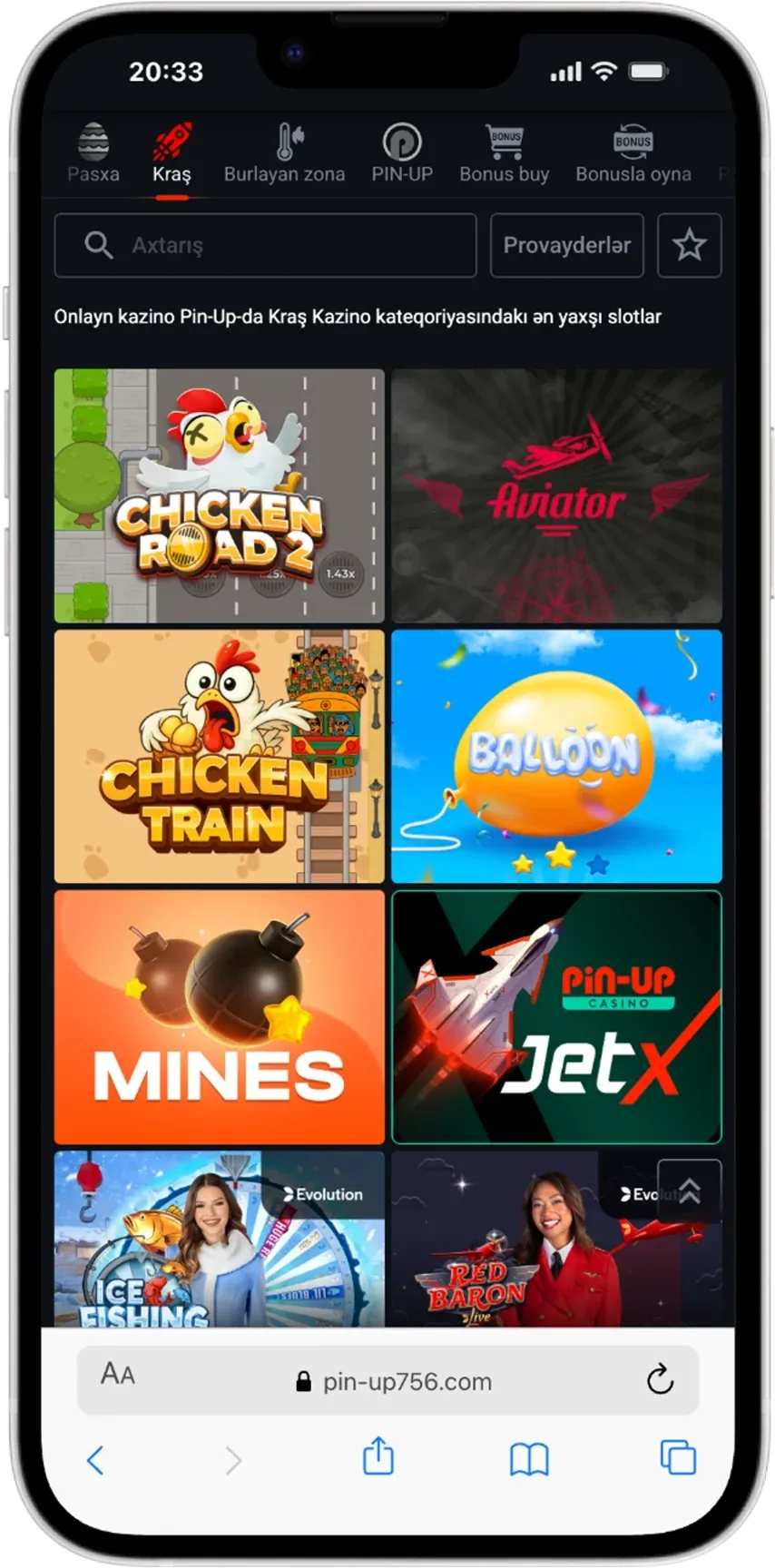
Task: Play the Chicken Train game
Action: click(x=220, y=756)
